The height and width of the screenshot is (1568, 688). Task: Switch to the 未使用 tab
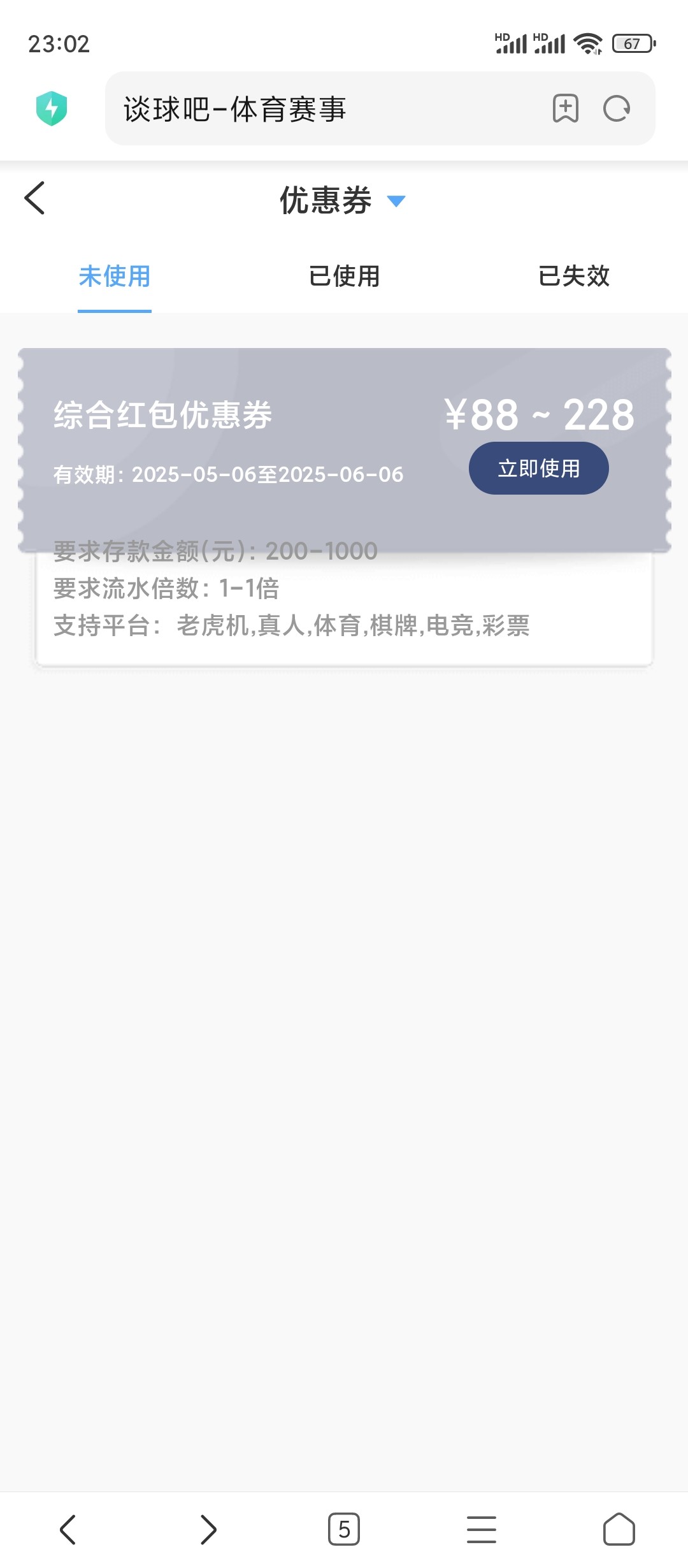coord(115,277)
